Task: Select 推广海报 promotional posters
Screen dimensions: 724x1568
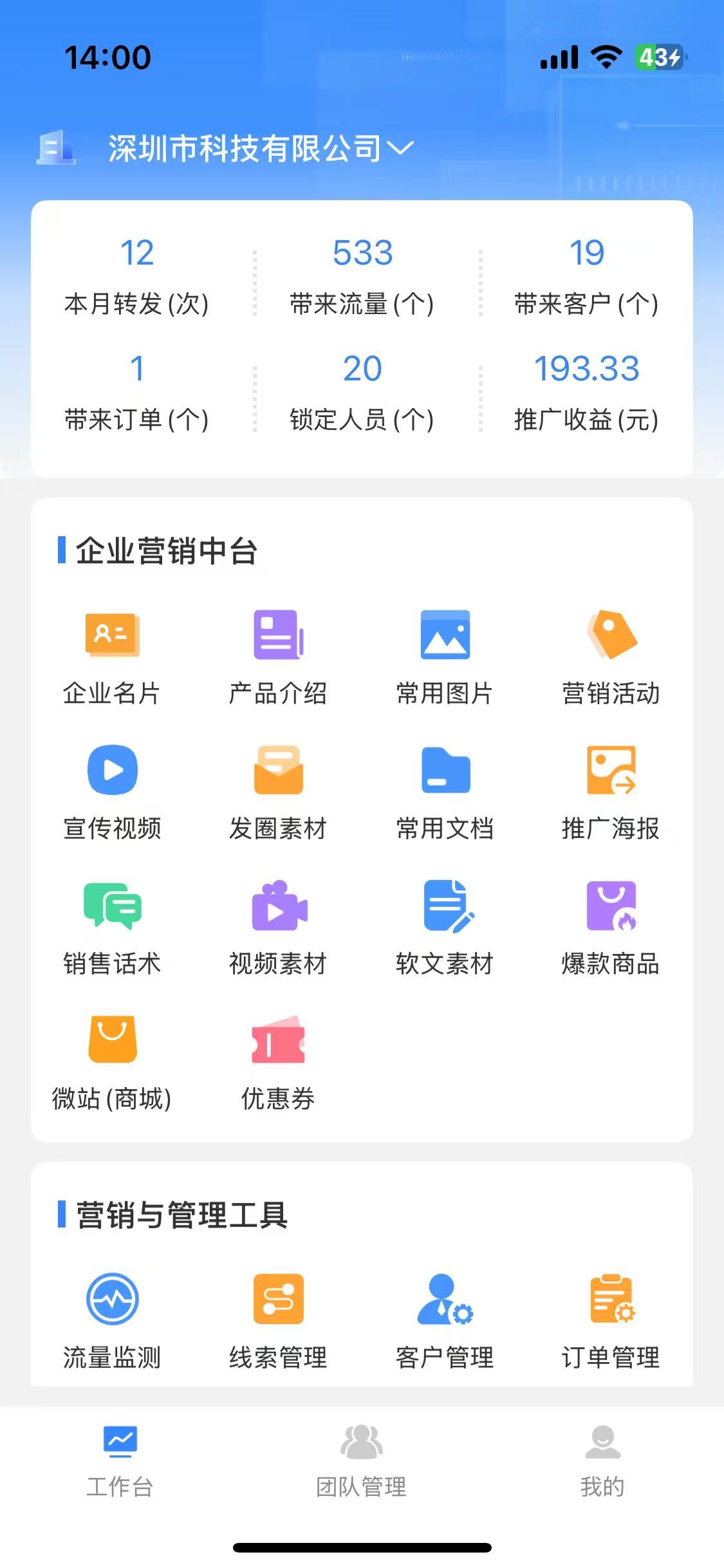Action: pyautogui.click(x=611, y=792)
